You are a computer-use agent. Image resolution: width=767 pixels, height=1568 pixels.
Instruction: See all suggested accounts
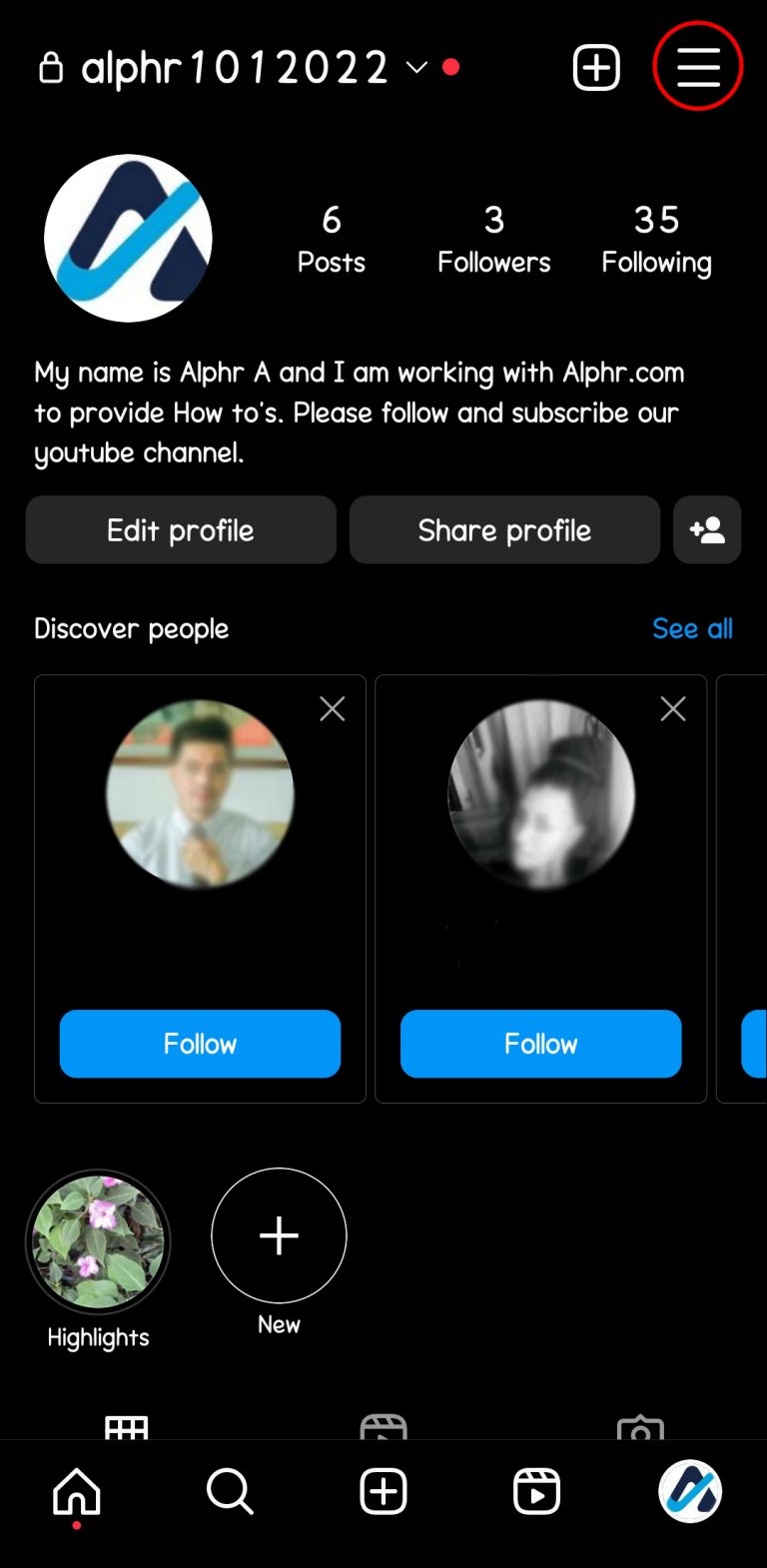(x=692, y=628)
